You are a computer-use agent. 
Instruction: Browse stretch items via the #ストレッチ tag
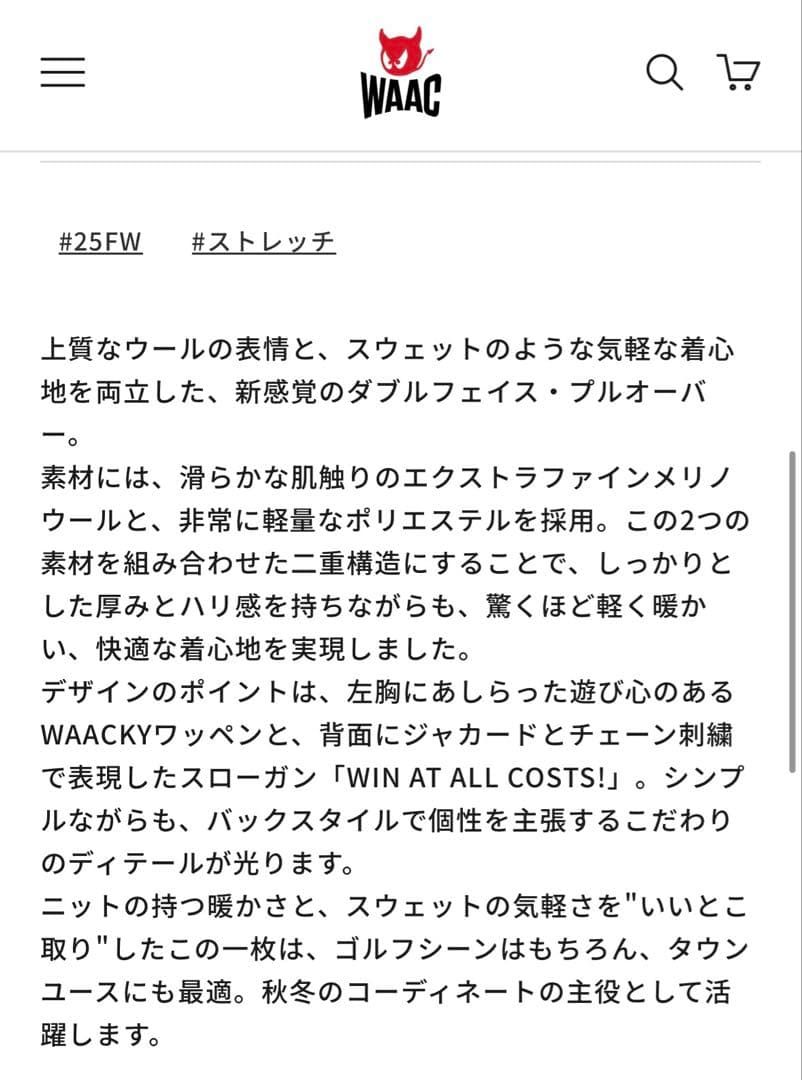point(265,241)
